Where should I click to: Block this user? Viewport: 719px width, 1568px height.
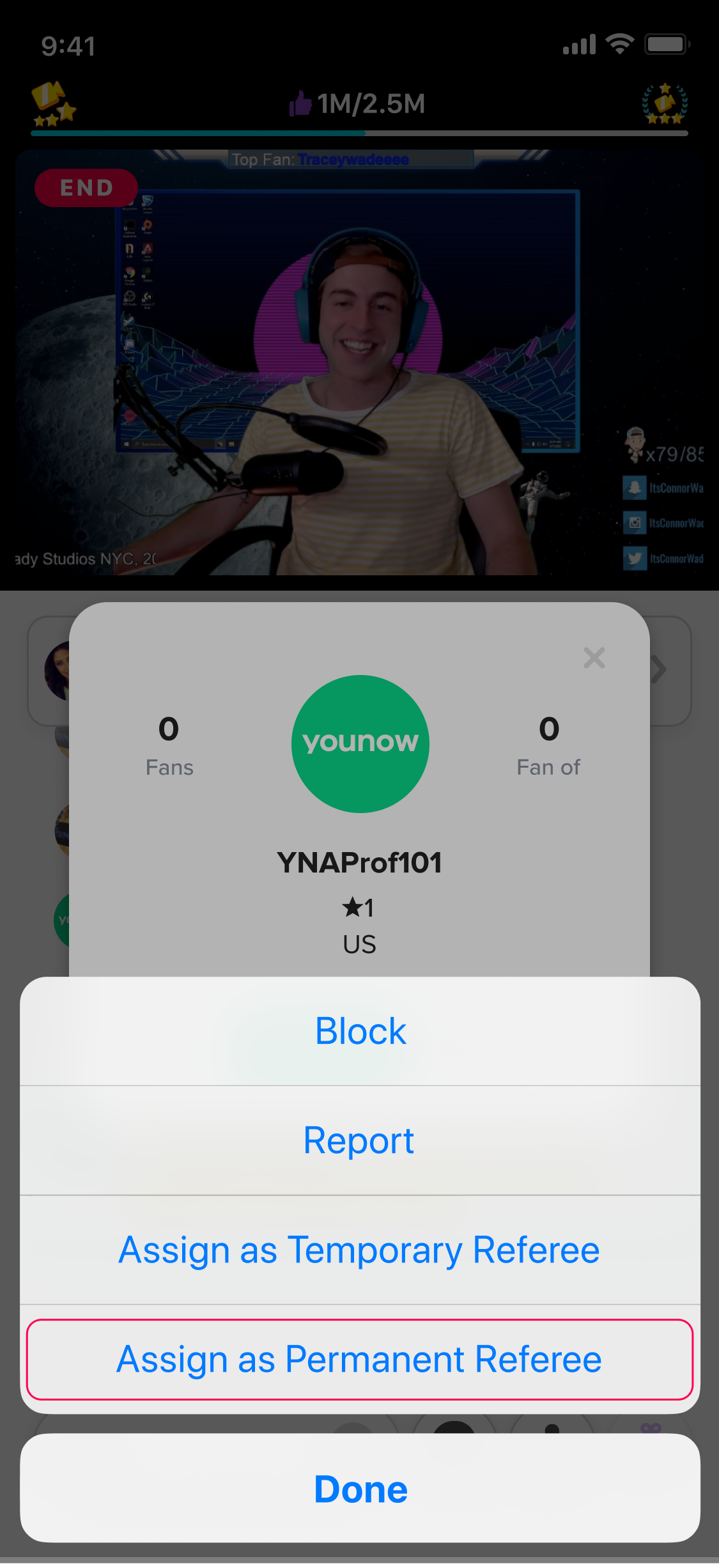360,1031
